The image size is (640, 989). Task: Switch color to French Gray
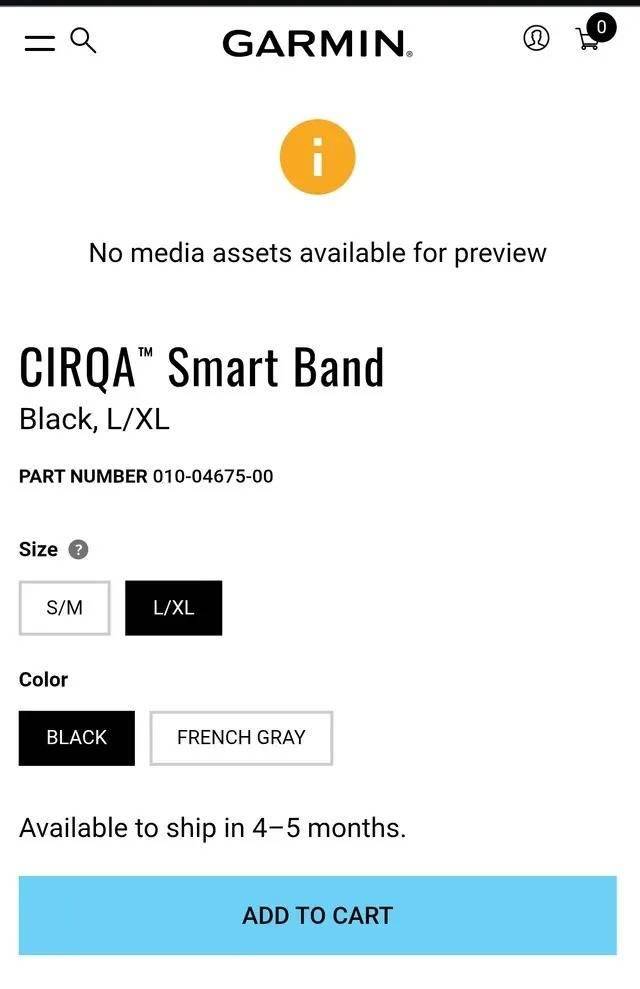(x=241, y=738)
